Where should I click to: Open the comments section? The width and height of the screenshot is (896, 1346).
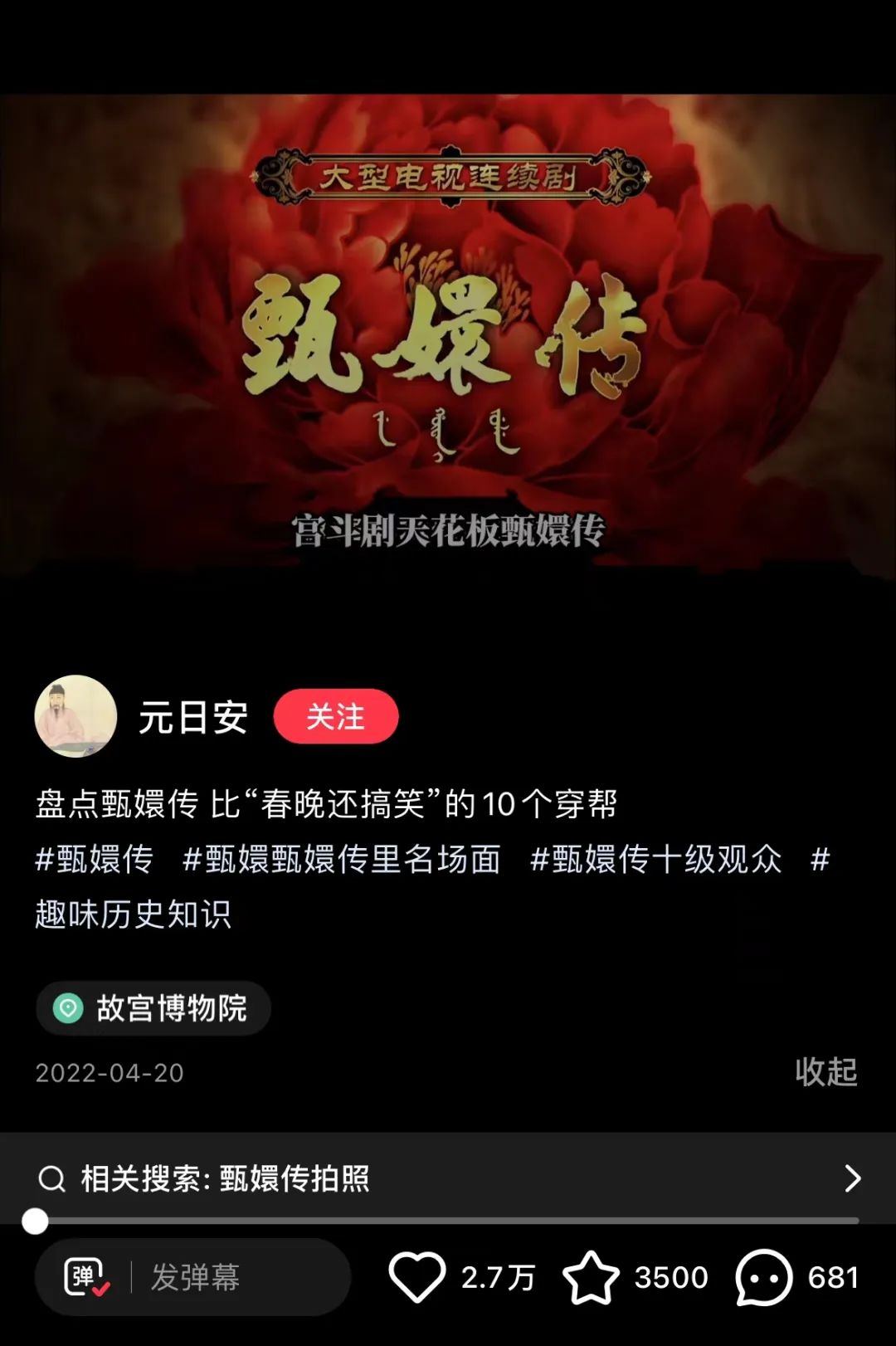[763, 1277]
